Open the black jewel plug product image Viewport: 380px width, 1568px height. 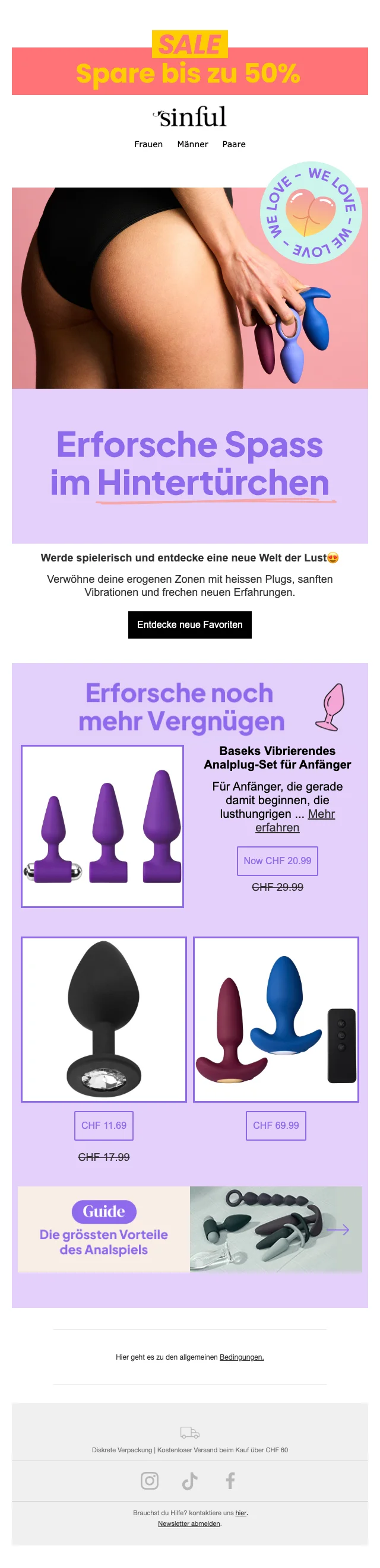[x=103, y=1019]
